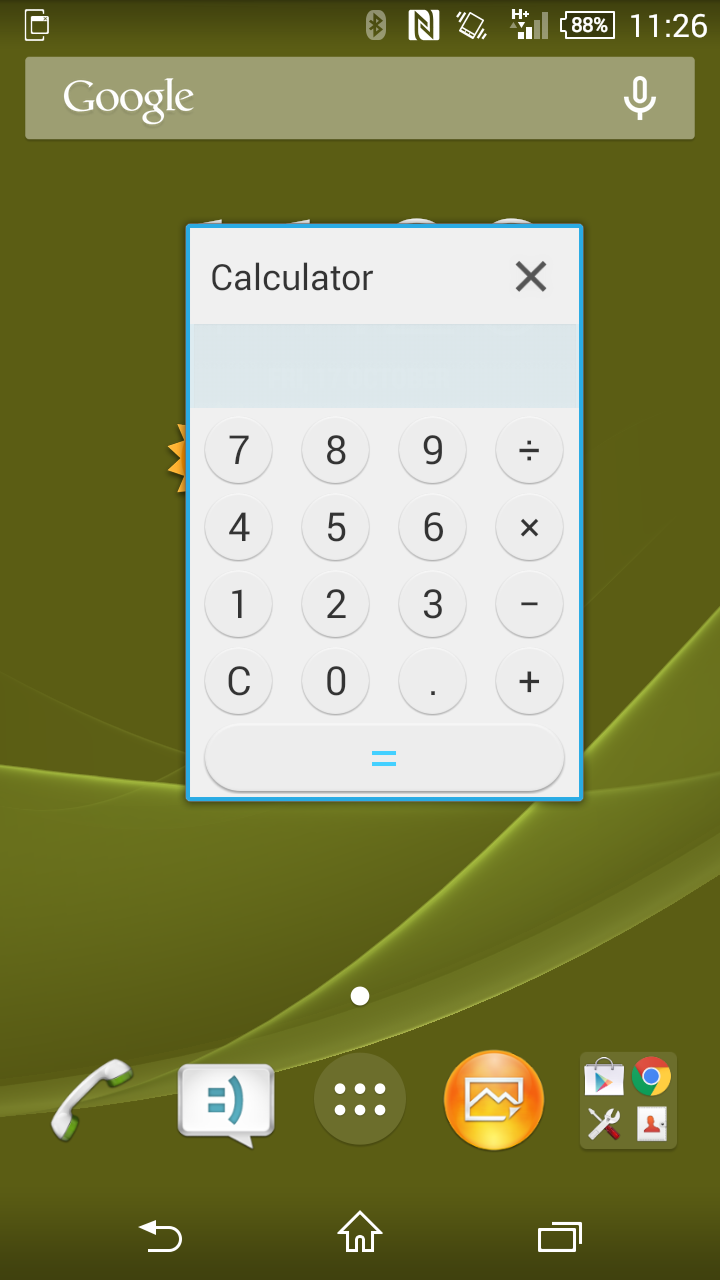Tap the number 9 key
The image size is (720, 1280).
(432, 450)
